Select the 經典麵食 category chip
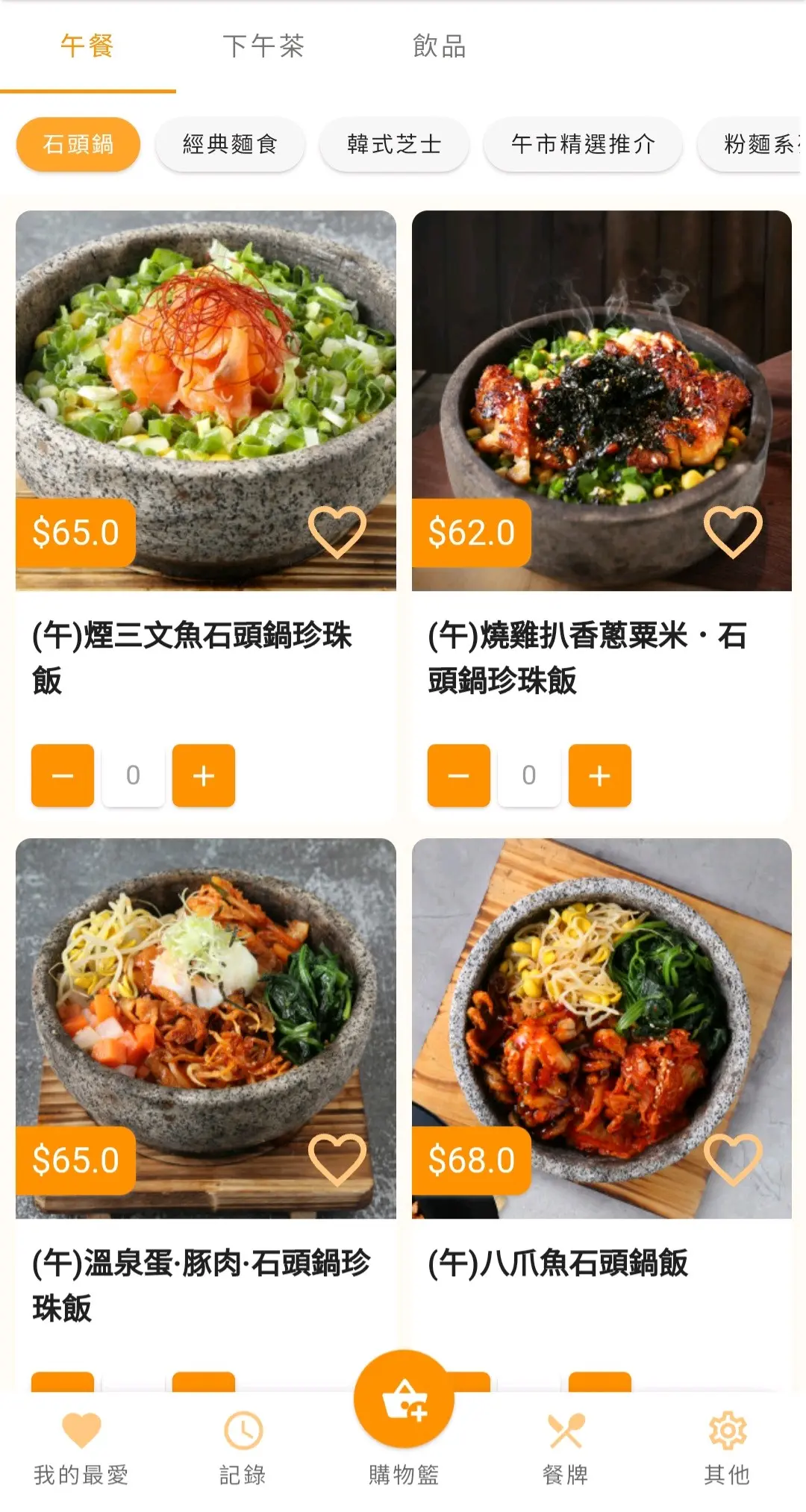Image resolution: width=806 pixels, height=1512 pixels. coord(230,144)
